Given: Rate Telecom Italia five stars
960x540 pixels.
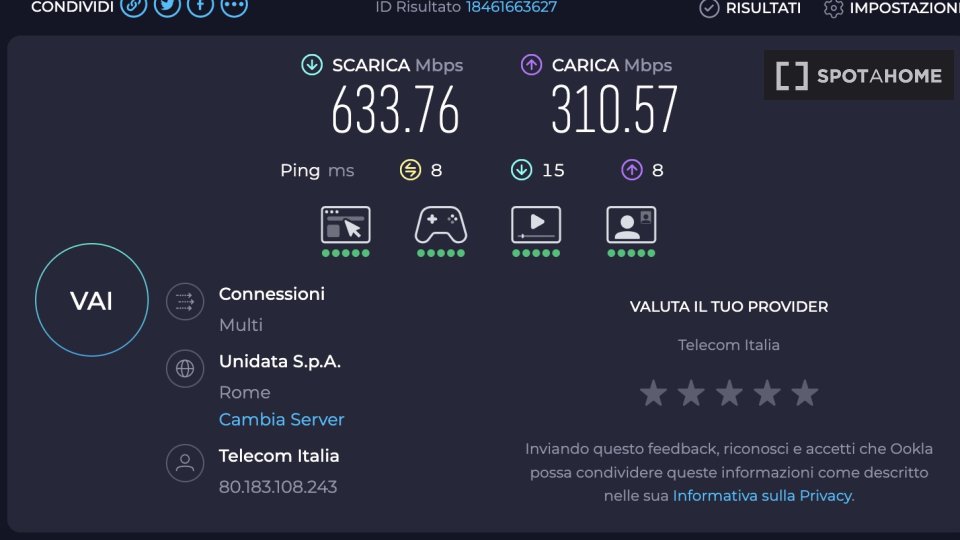Looking at the screenshot, I should click(x=804, y=393).
